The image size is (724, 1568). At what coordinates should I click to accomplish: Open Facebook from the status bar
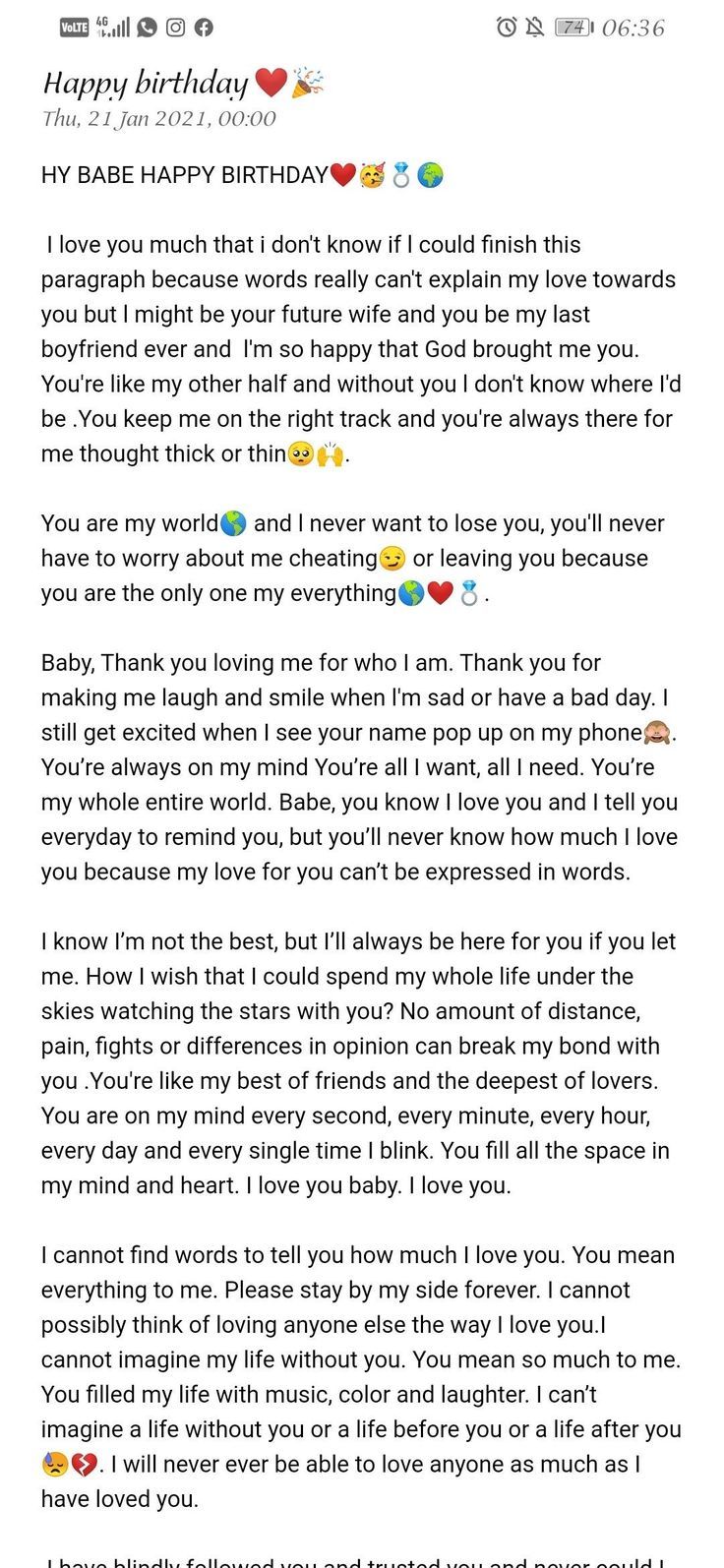(204, 28)
